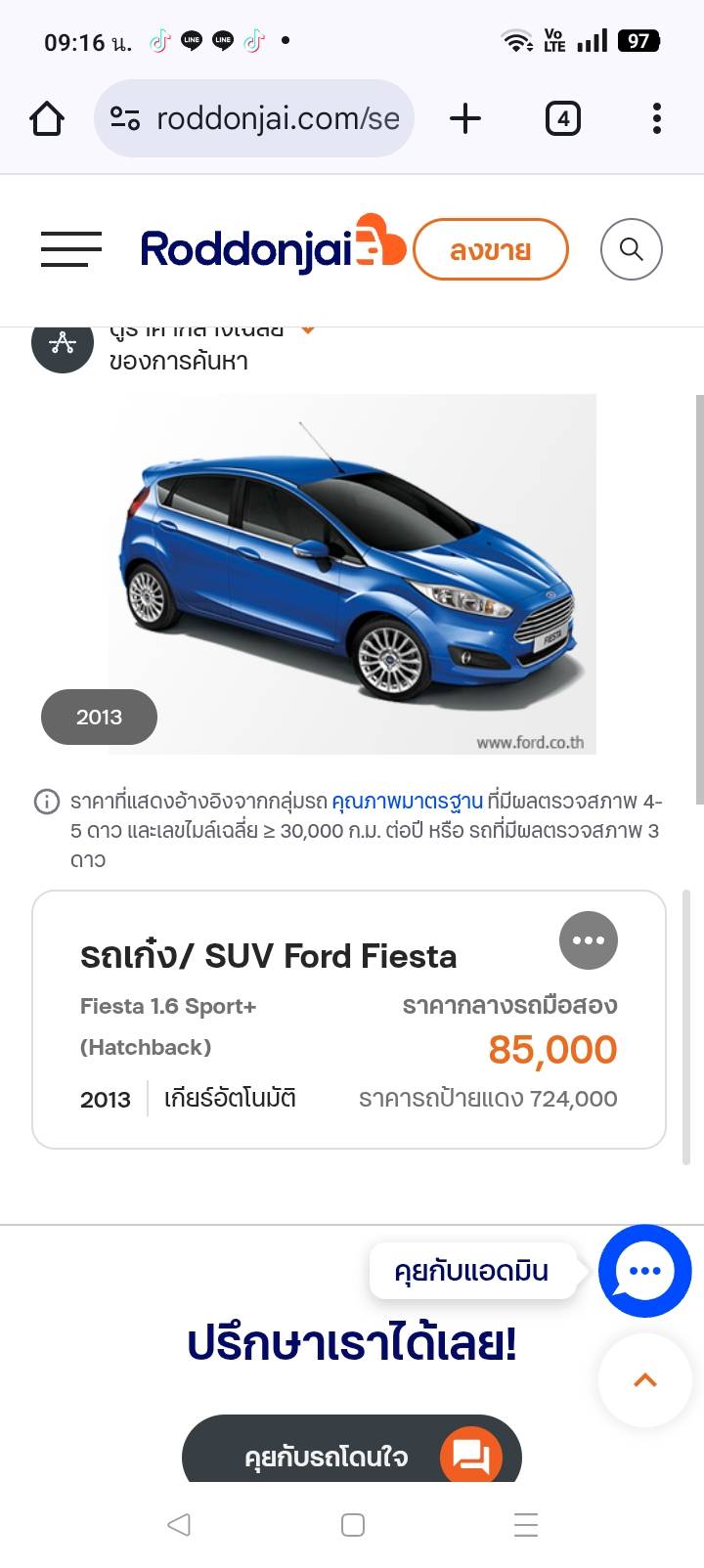Tap the ลงขาย sell button
This screenshot has width=704, height=1568.
click(x=490, y=250)
